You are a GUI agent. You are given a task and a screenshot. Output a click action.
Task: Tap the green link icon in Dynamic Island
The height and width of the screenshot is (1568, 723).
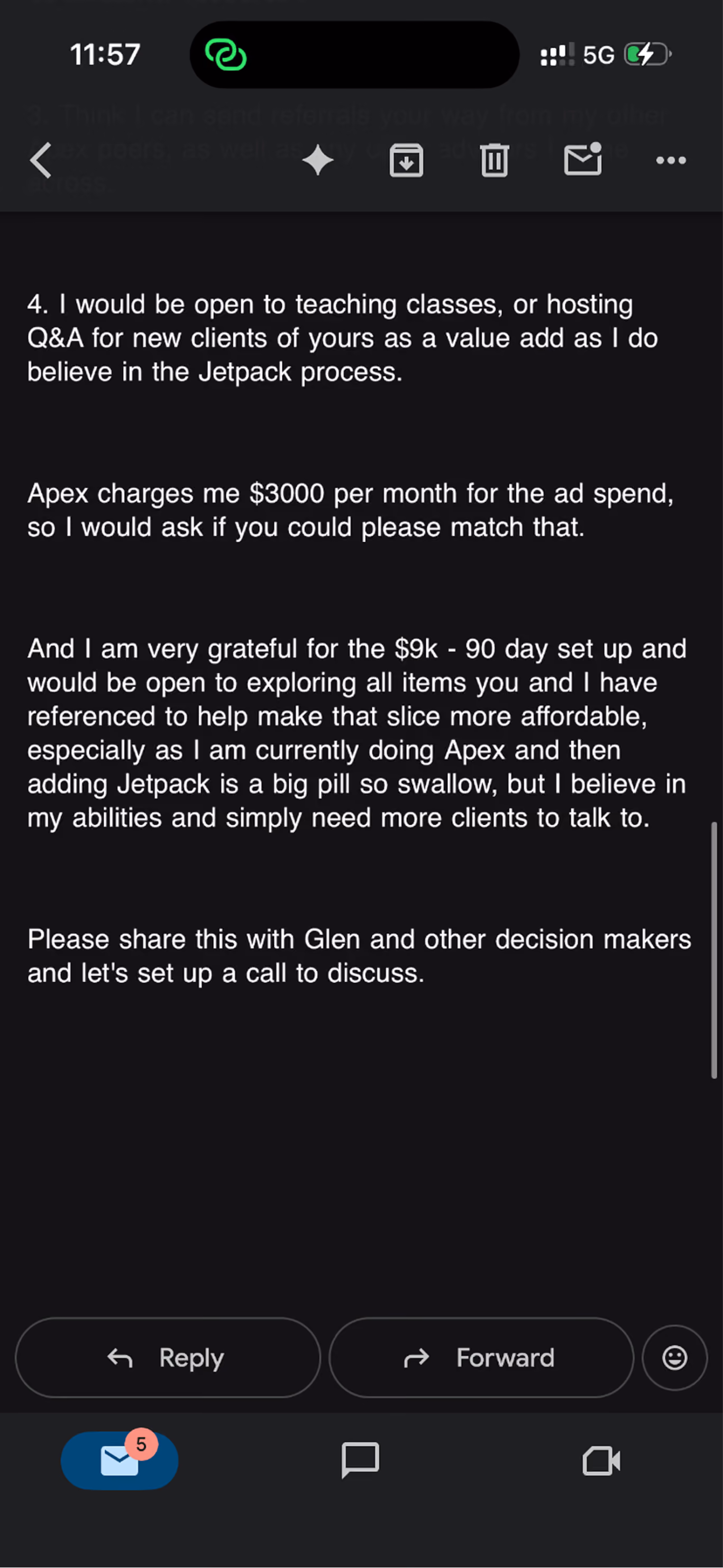point(226,55)
